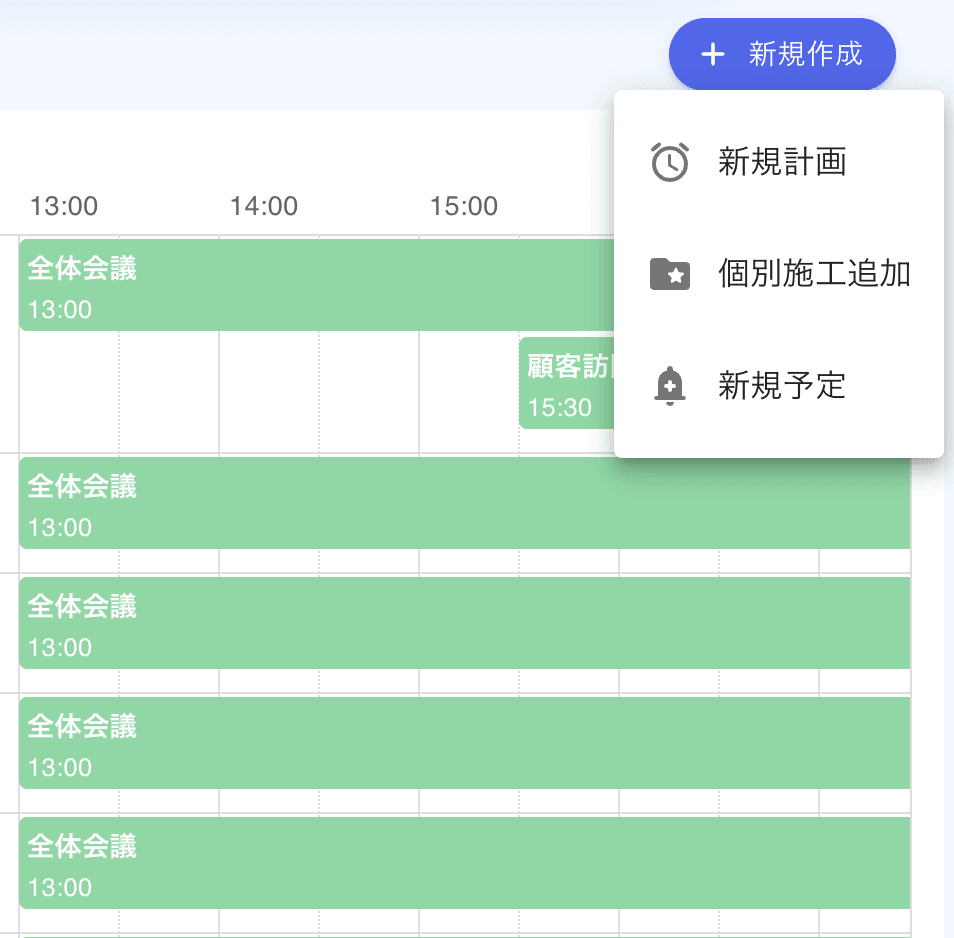The image size is (954, 938).
Task: Select the 新規予定 option
Action: (x=780, y=385)
